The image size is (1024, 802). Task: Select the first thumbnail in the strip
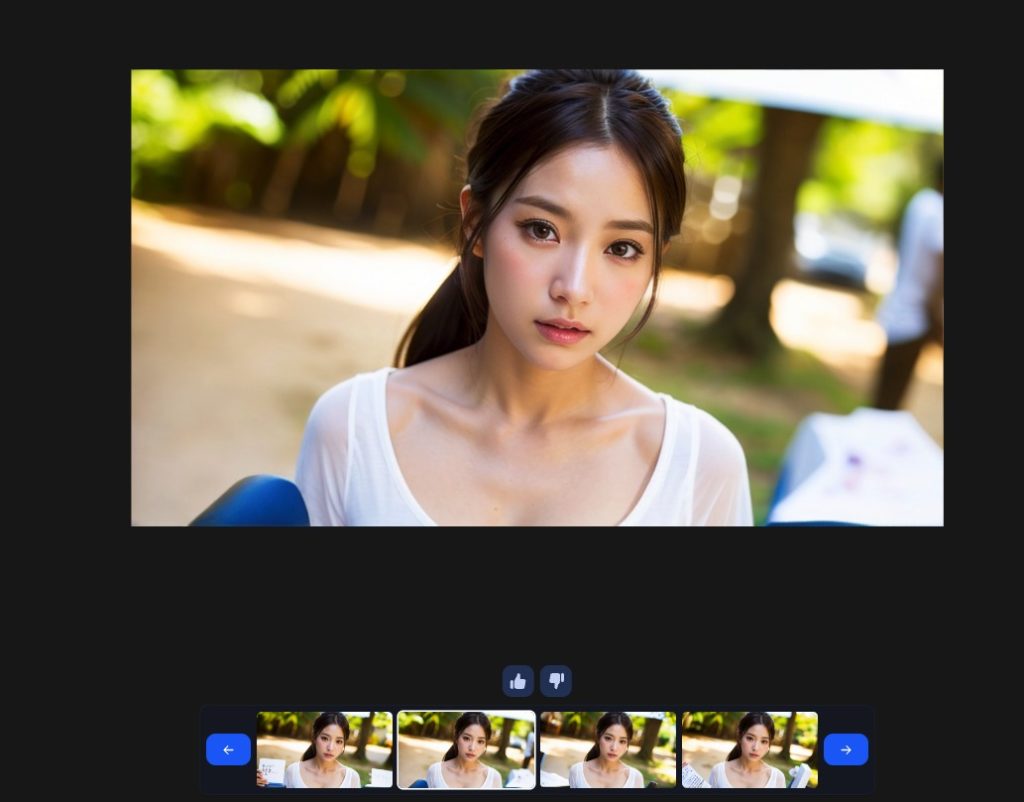pos(324,749)
